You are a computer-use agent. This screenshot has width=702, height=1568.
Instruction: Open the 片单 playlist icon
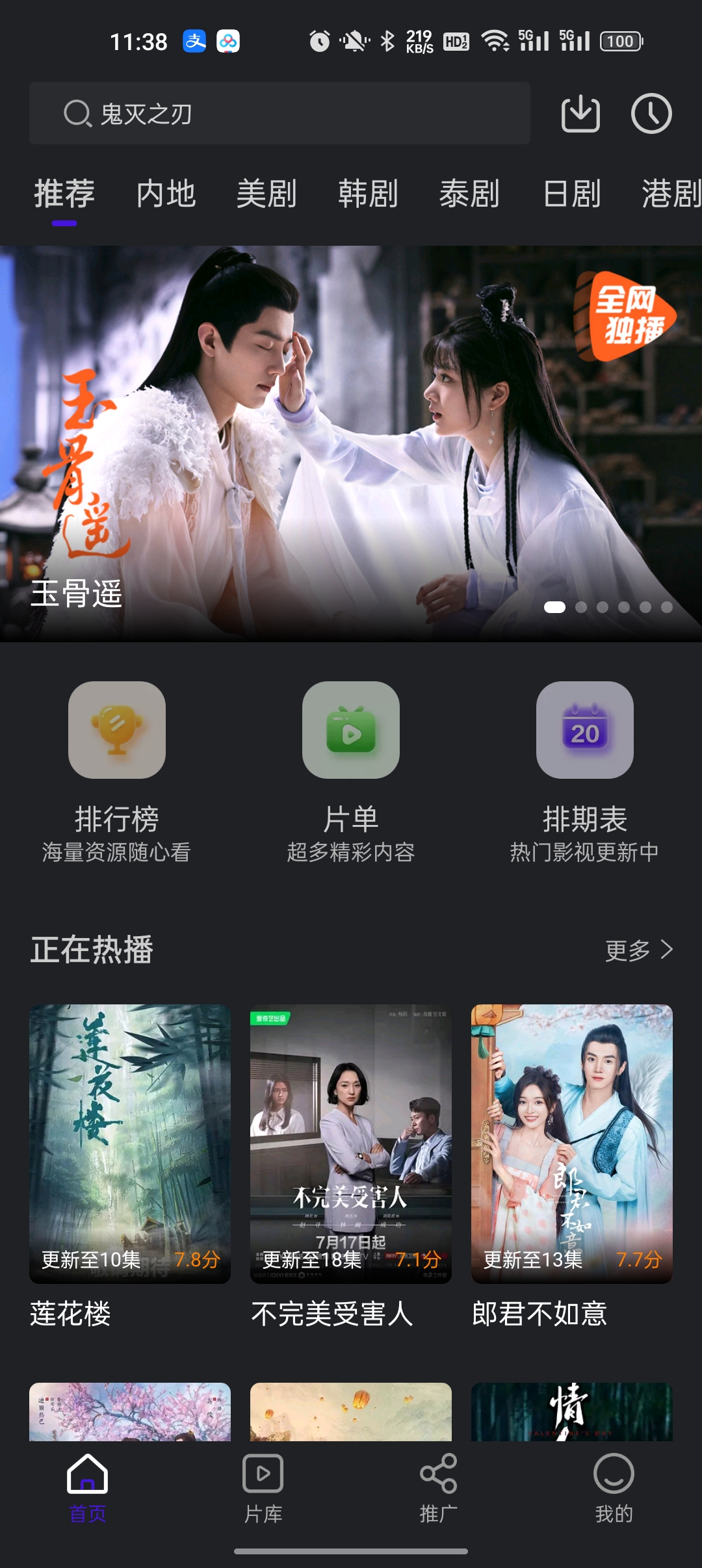(351, 730)
